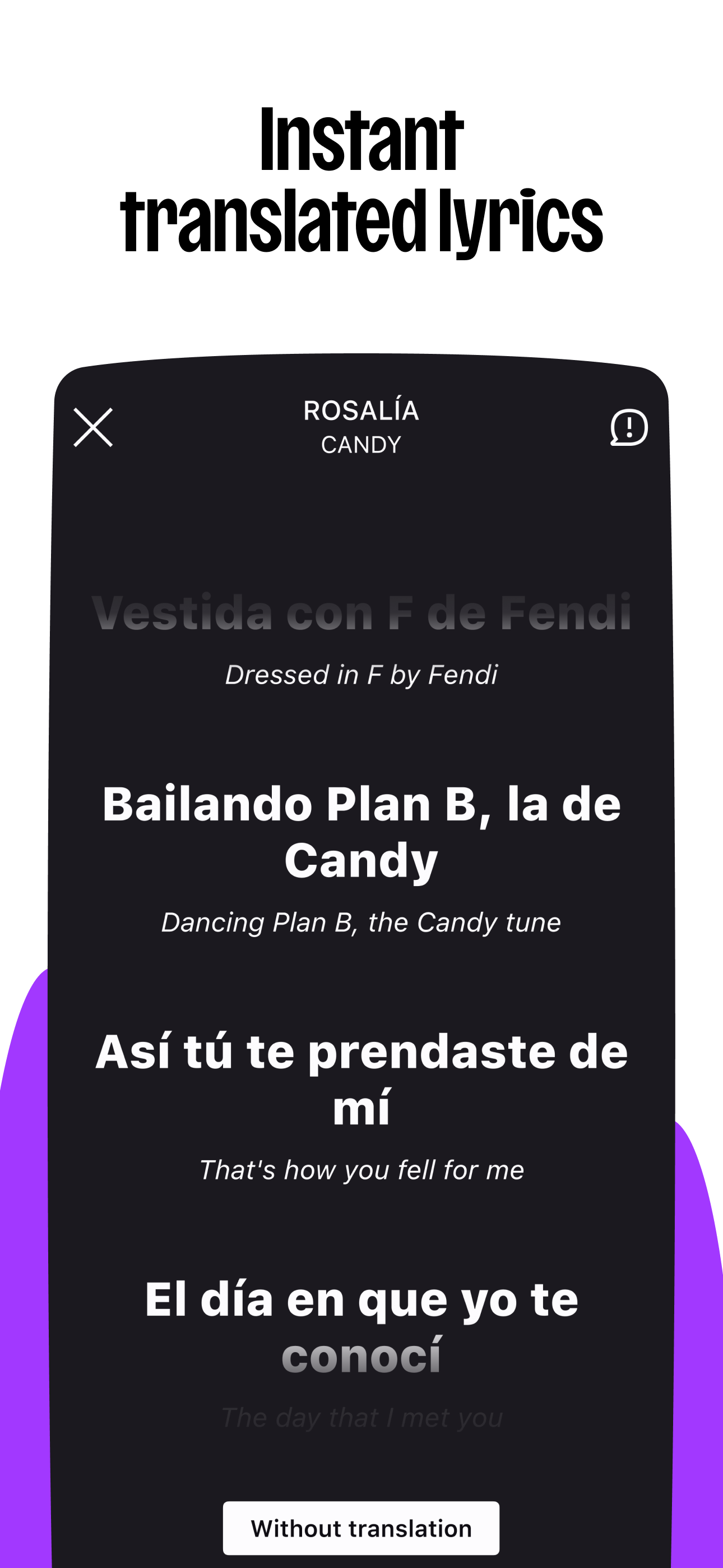Toggle translations off with Without translation
Image resolution: width=723 pixels, height=1568 pixels.
coord(361,1528)
